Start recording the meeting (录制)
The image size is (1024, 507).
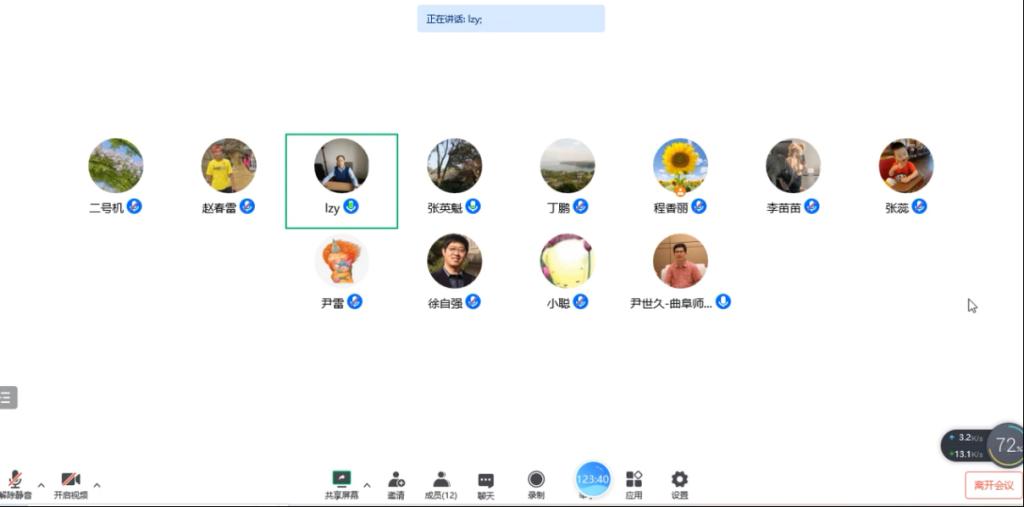coord(536,484)
